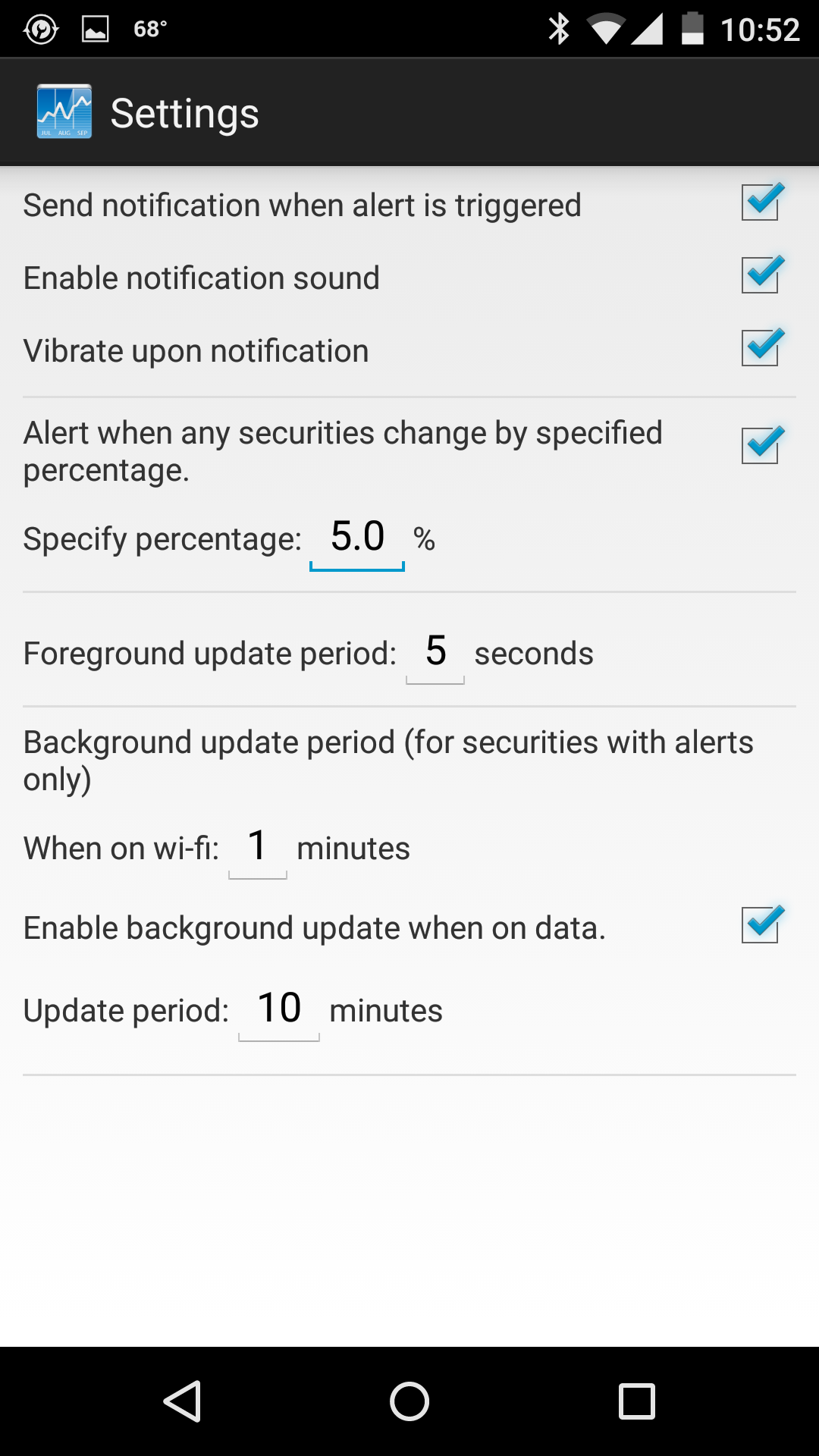Uncheck Send notification when alert is triggered
Screen dimensions: 819x1456
coord(761,203)
